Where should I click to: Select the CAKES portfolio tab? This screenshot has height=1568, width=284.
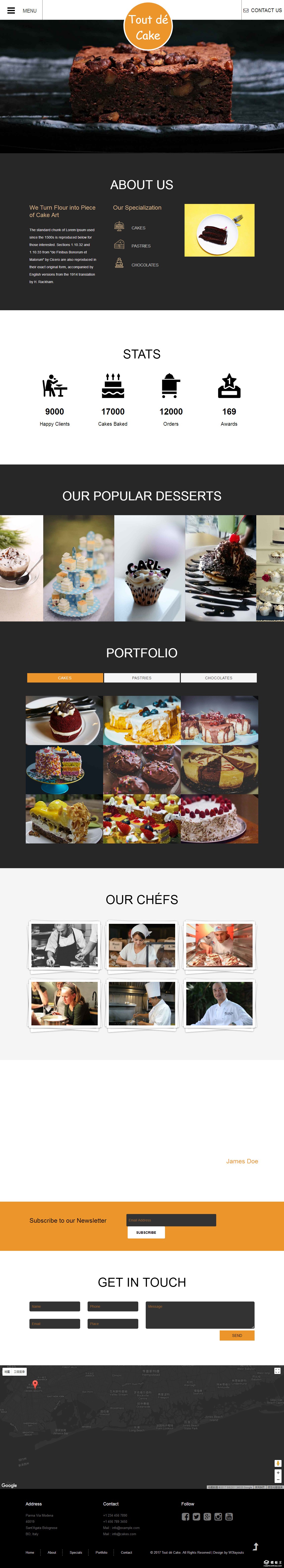click(65, 678)
